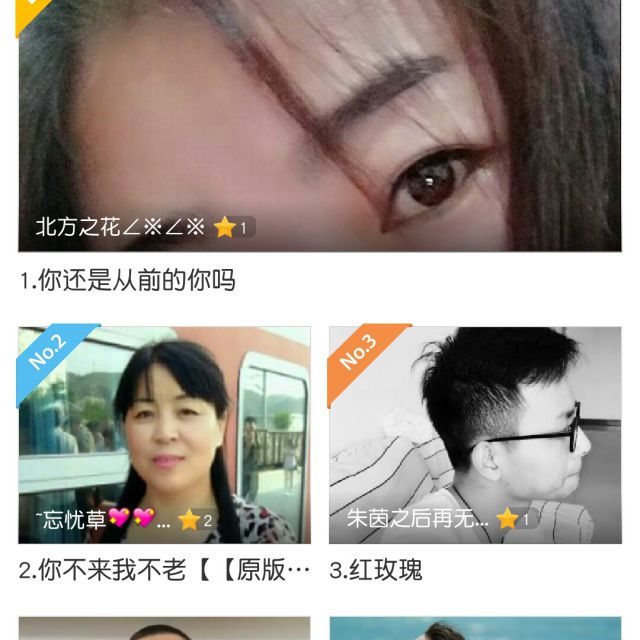Open the No.2 card by 忘忧草

click(x=164, y=435)
